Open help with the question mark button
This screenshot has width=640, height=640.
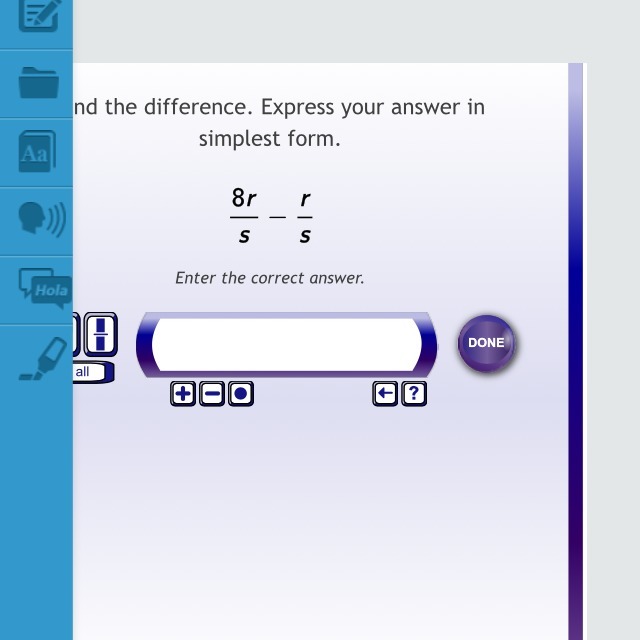414,394
